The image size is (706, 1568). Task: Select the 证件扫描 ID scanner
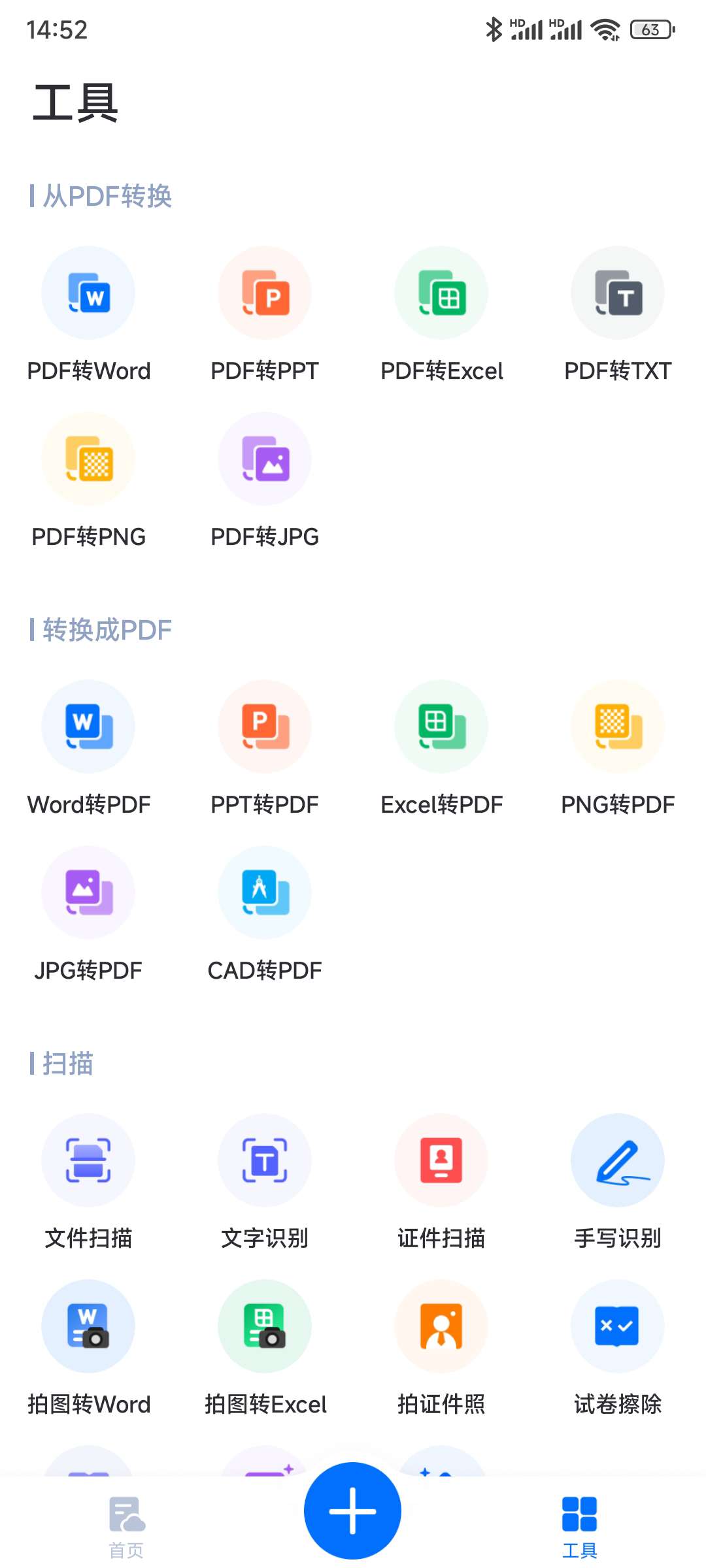tap(441, 1161)
